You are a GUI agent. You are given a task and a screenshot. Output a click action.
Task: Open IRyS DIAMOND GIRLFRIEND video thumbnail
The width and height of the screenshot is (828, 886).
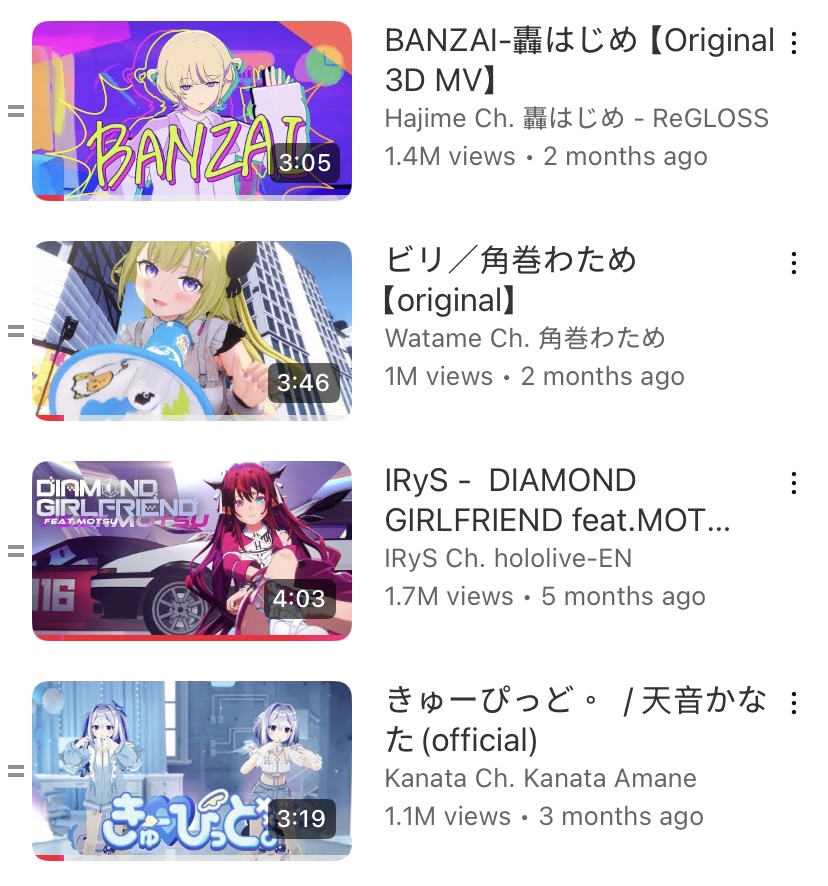[x=192, y=550]
